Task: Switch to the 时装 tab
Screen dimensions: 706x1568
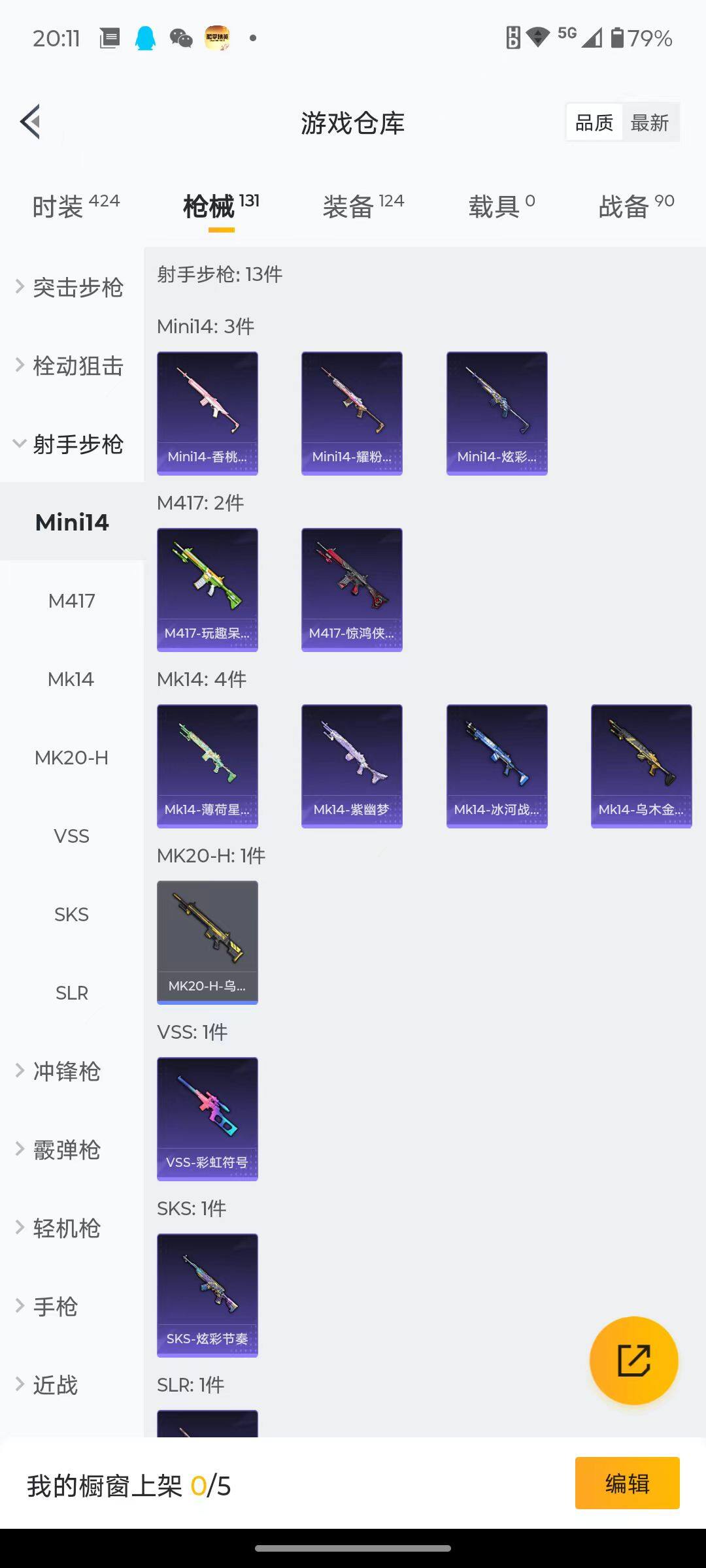Action: click(76, 206)
